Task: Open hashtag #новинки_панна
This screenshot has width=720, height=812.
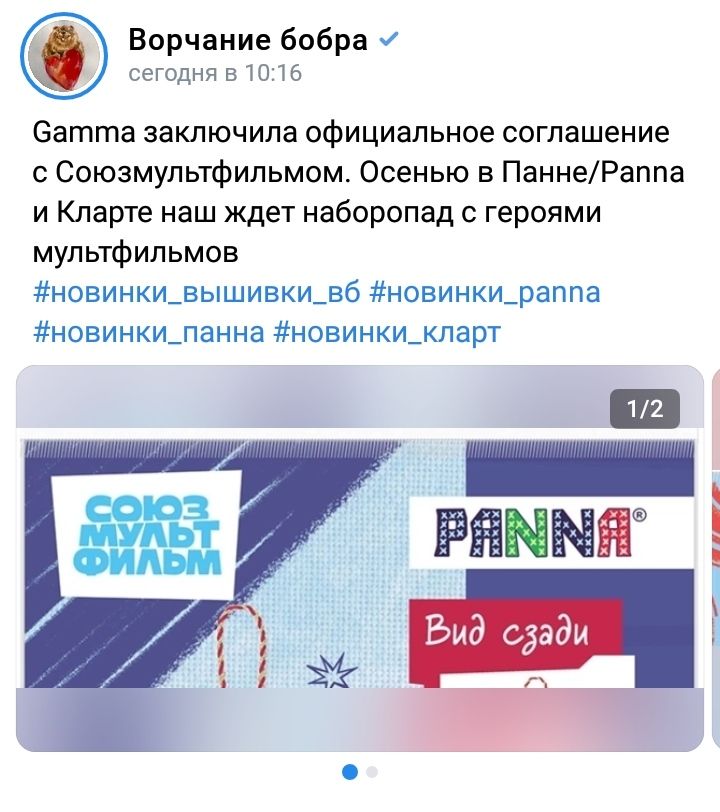Action: 149,331
